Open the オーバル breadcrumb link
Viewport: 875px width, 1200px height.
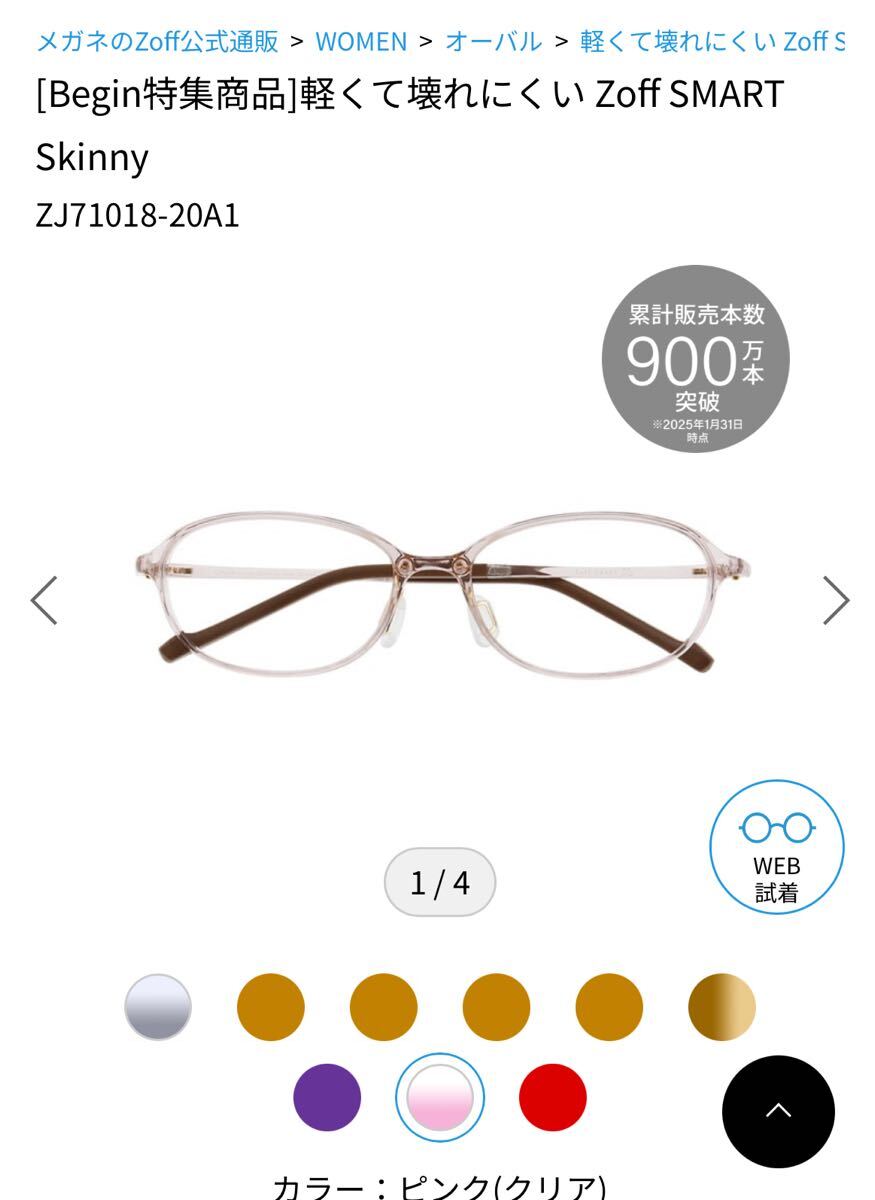[493, 41]
